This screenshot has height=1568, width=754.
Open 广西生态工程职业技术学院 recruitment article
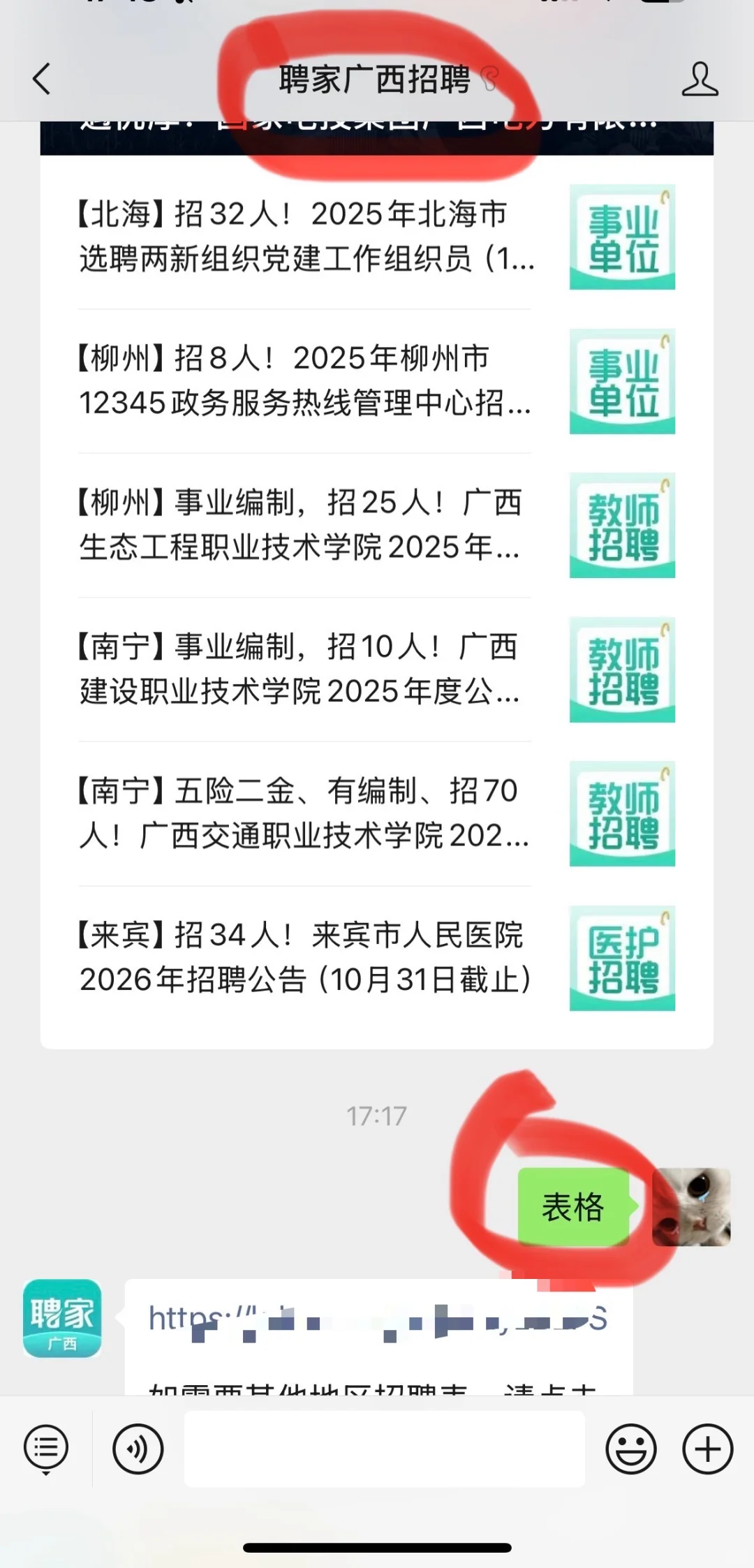pyautogui.click(x=306, y=525)
